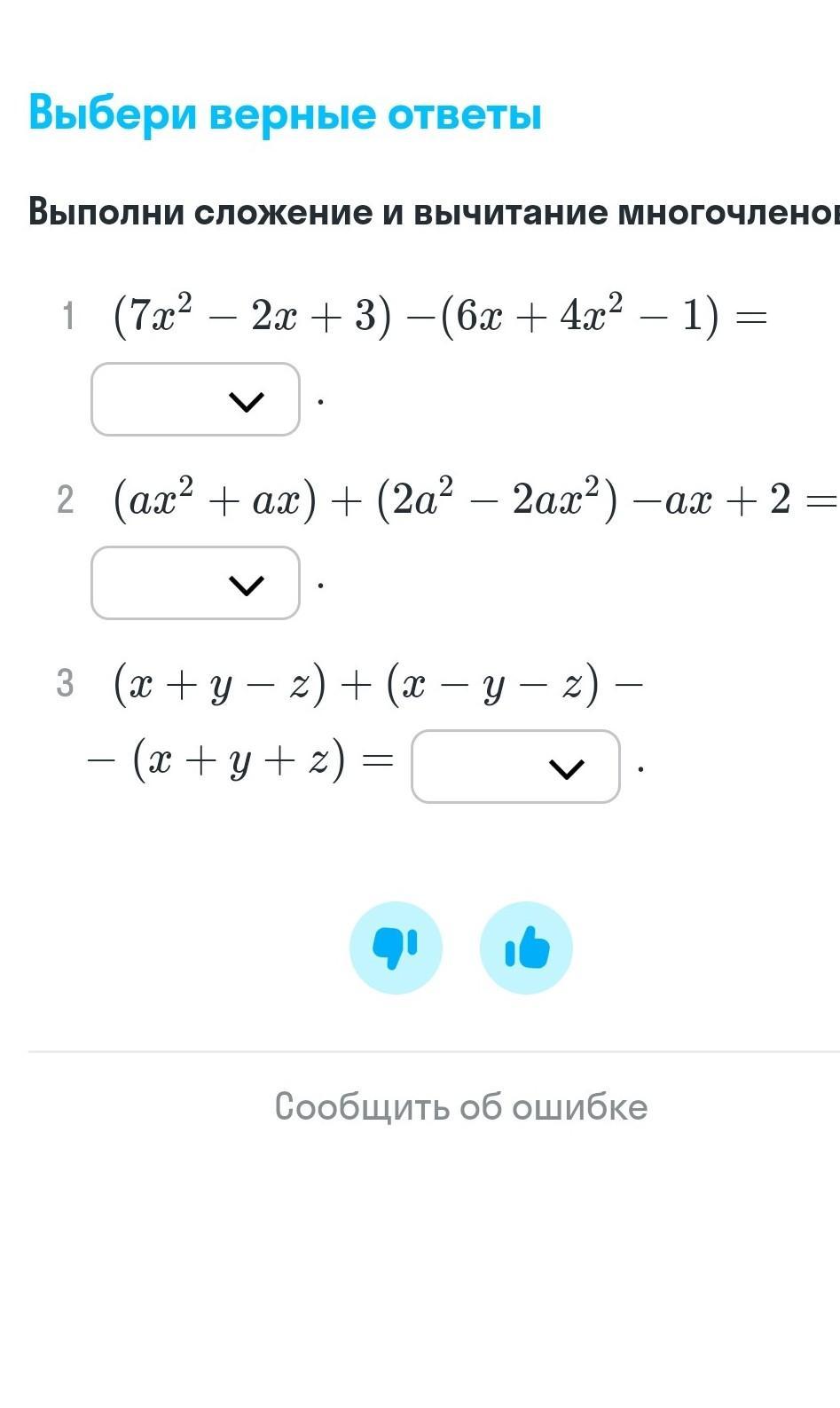Dislike this exercise with thumbs down
Viewport: 840px width, 1408px height.
coord(396,948)
